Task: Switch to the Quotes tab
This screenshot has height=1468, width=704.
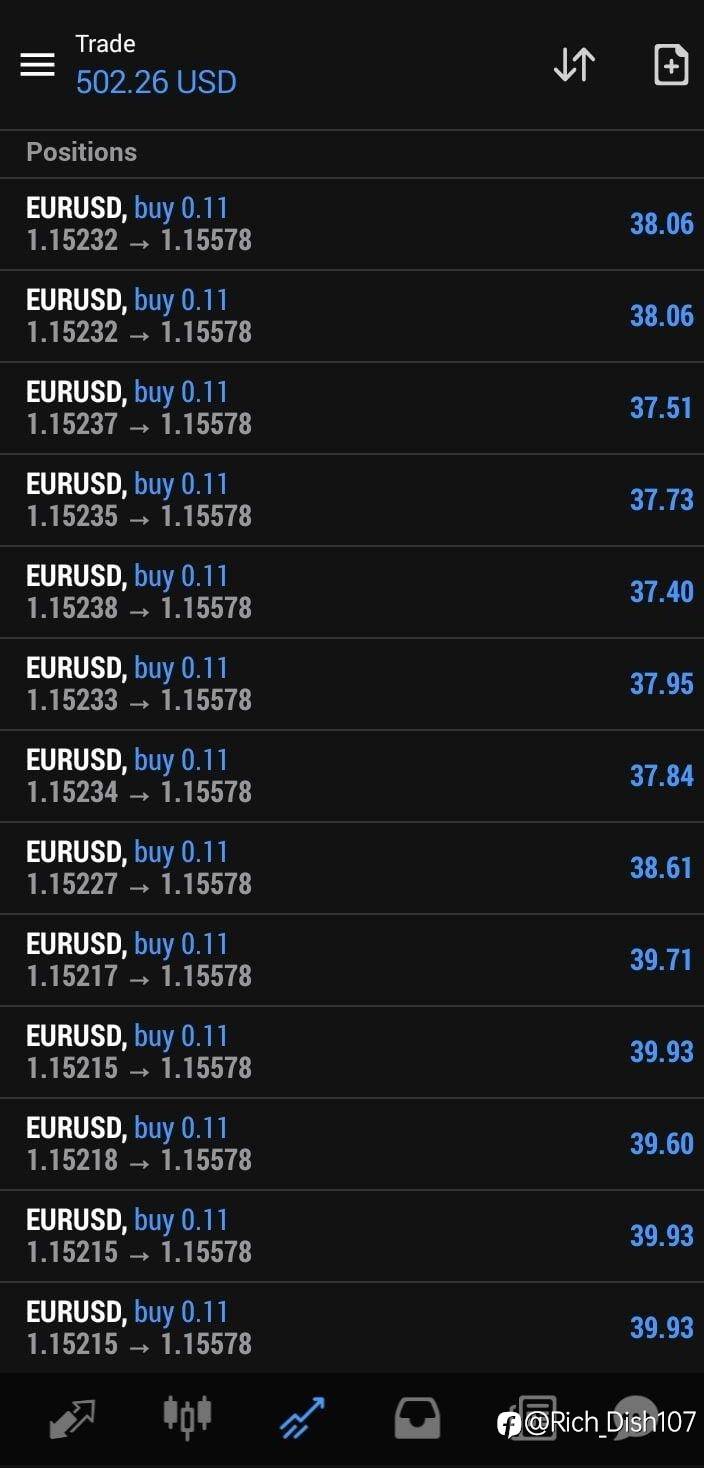Action: (72, 1418)
